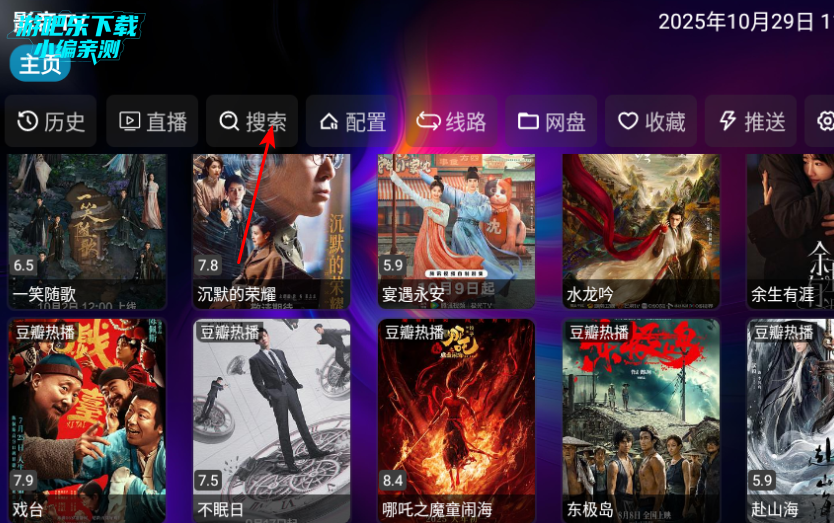Open the movie 戏台
This screenshot has width=834, height=523.
87,420
